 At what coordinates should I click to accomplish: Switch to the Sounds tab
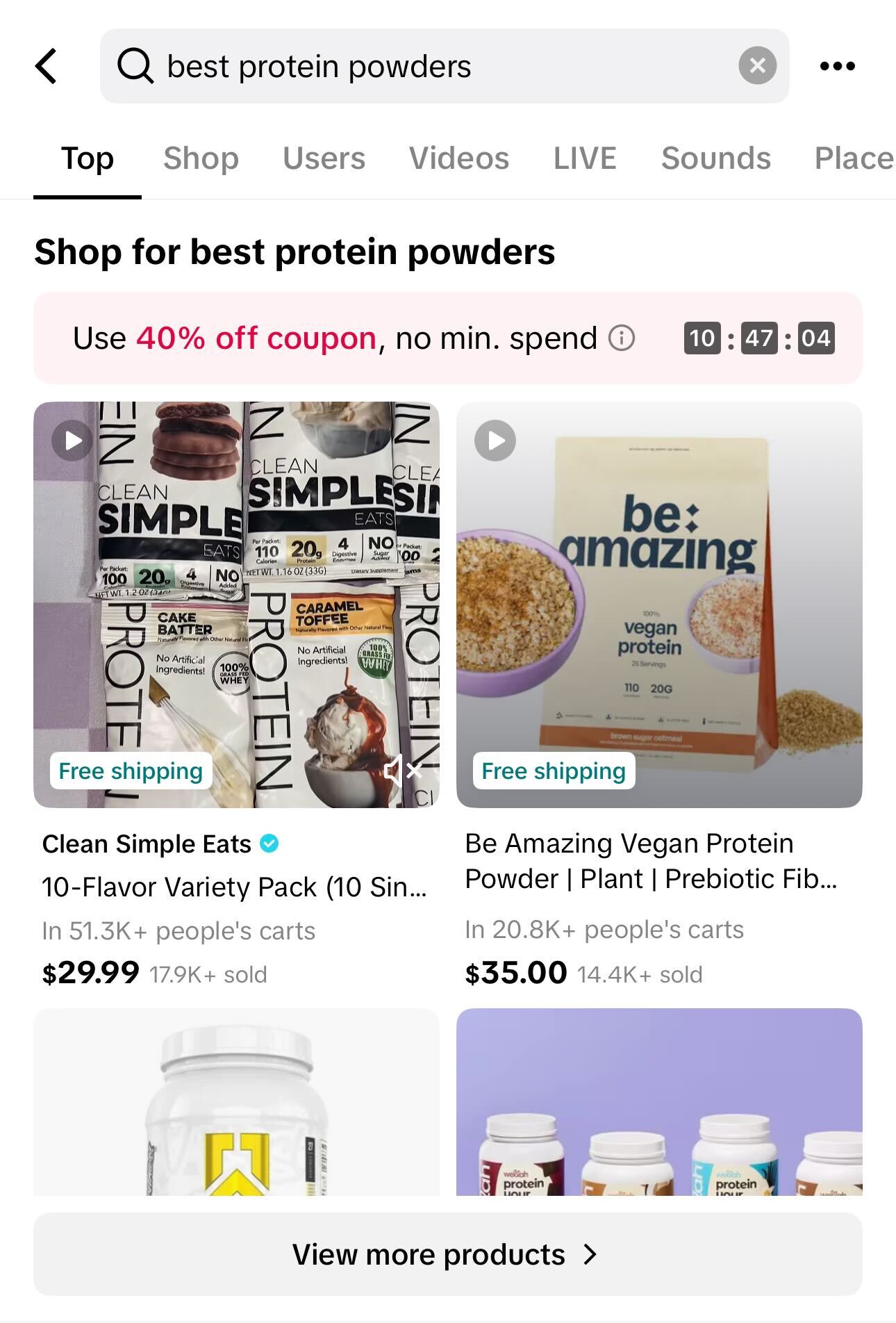[715, 158]
